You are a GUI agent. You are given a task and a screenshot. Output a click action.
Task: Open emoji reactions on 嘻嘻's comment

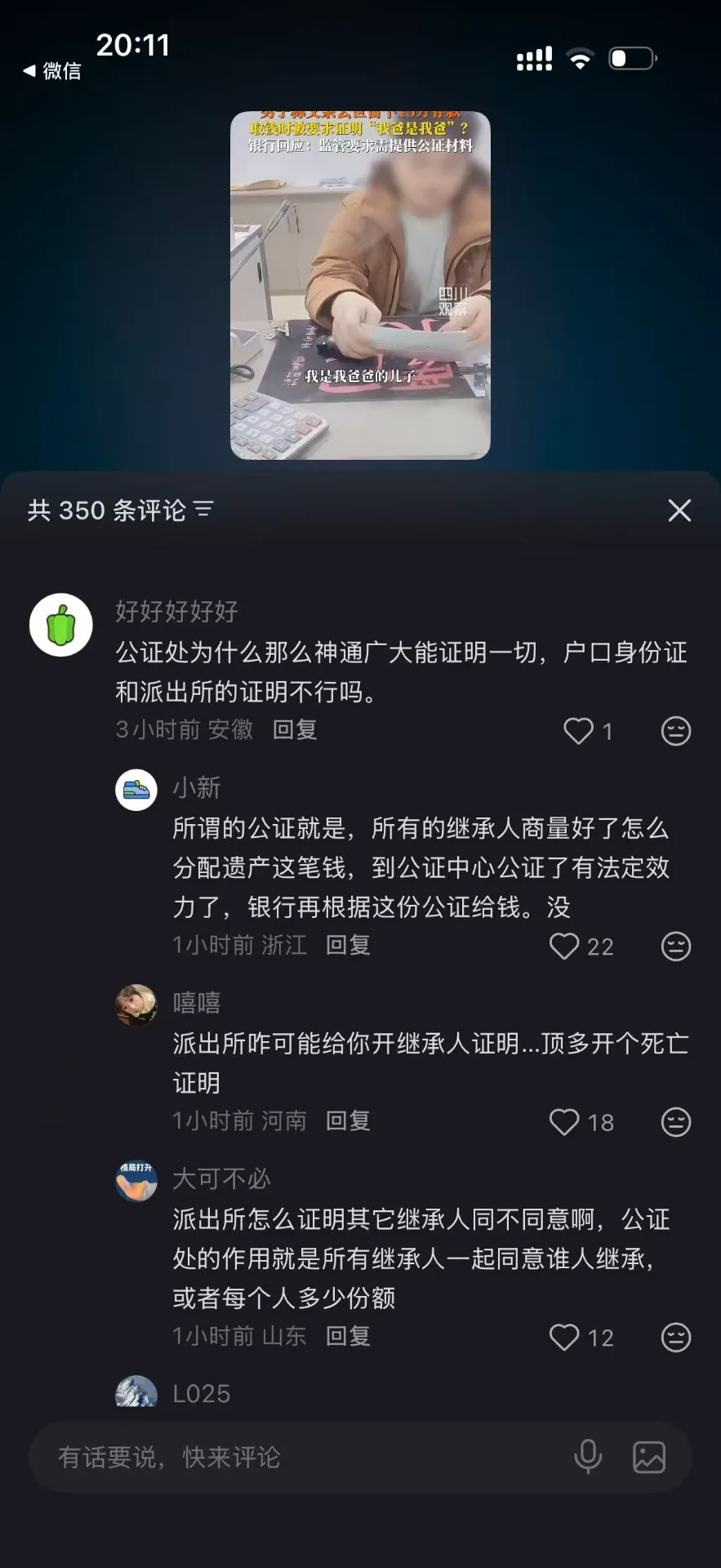(x=675, y=1122)
